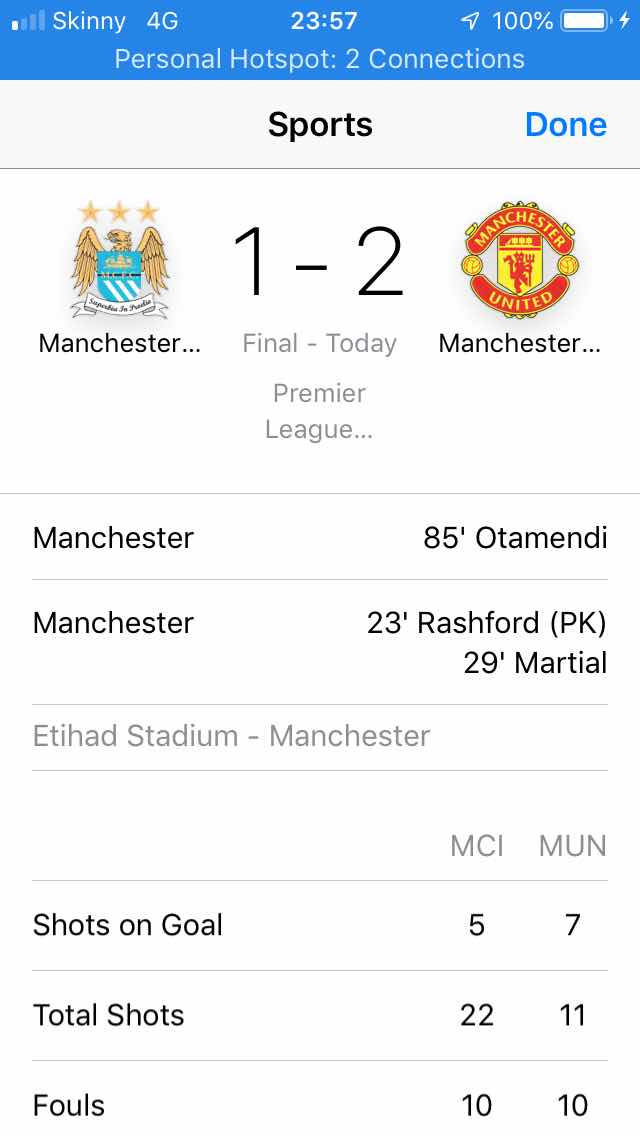The width and height of the screenshot is (640, 1136).
Task: Open the Personal Hotspot connections banner
Action: [x=320, y=59]
